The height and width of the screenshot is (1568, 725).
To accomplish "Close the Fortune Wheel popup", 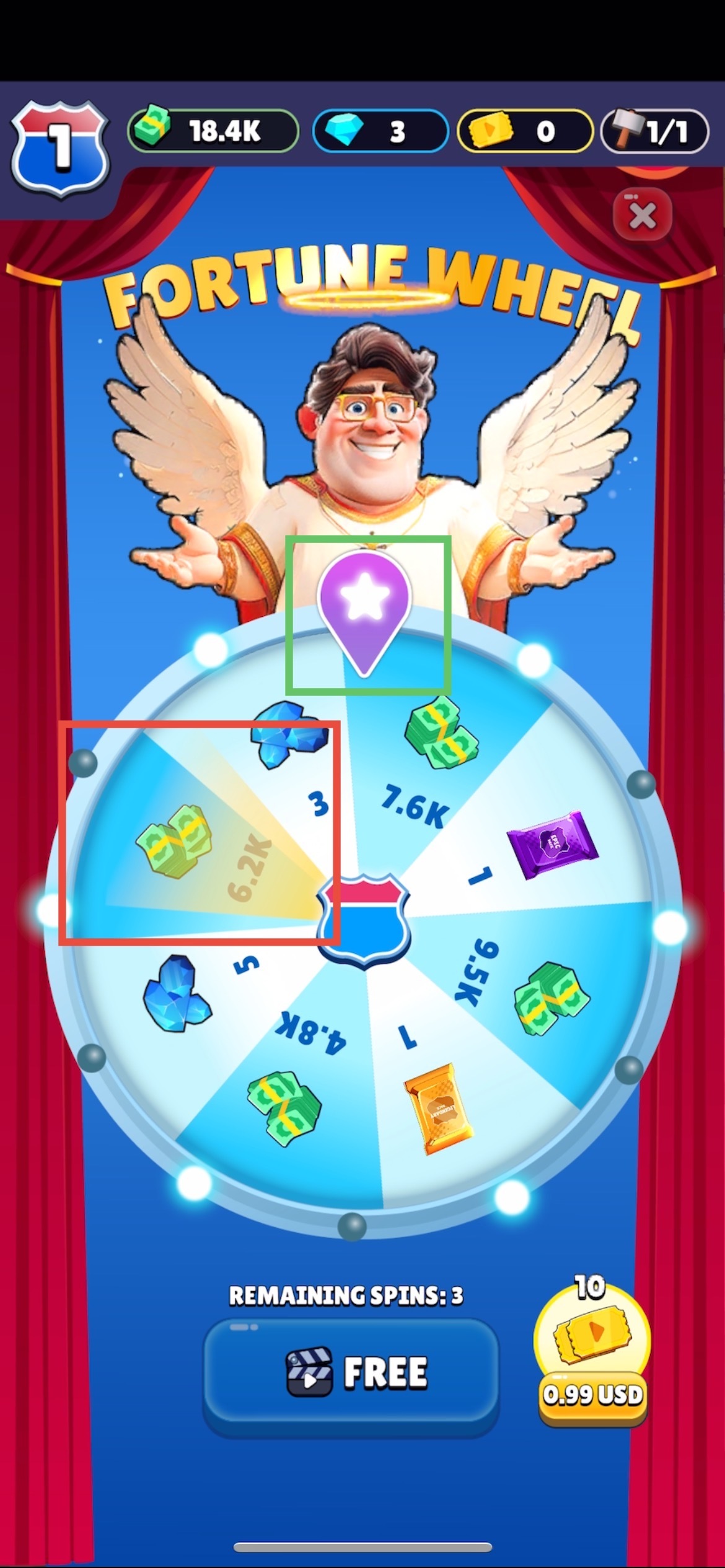I will [642, 216].
